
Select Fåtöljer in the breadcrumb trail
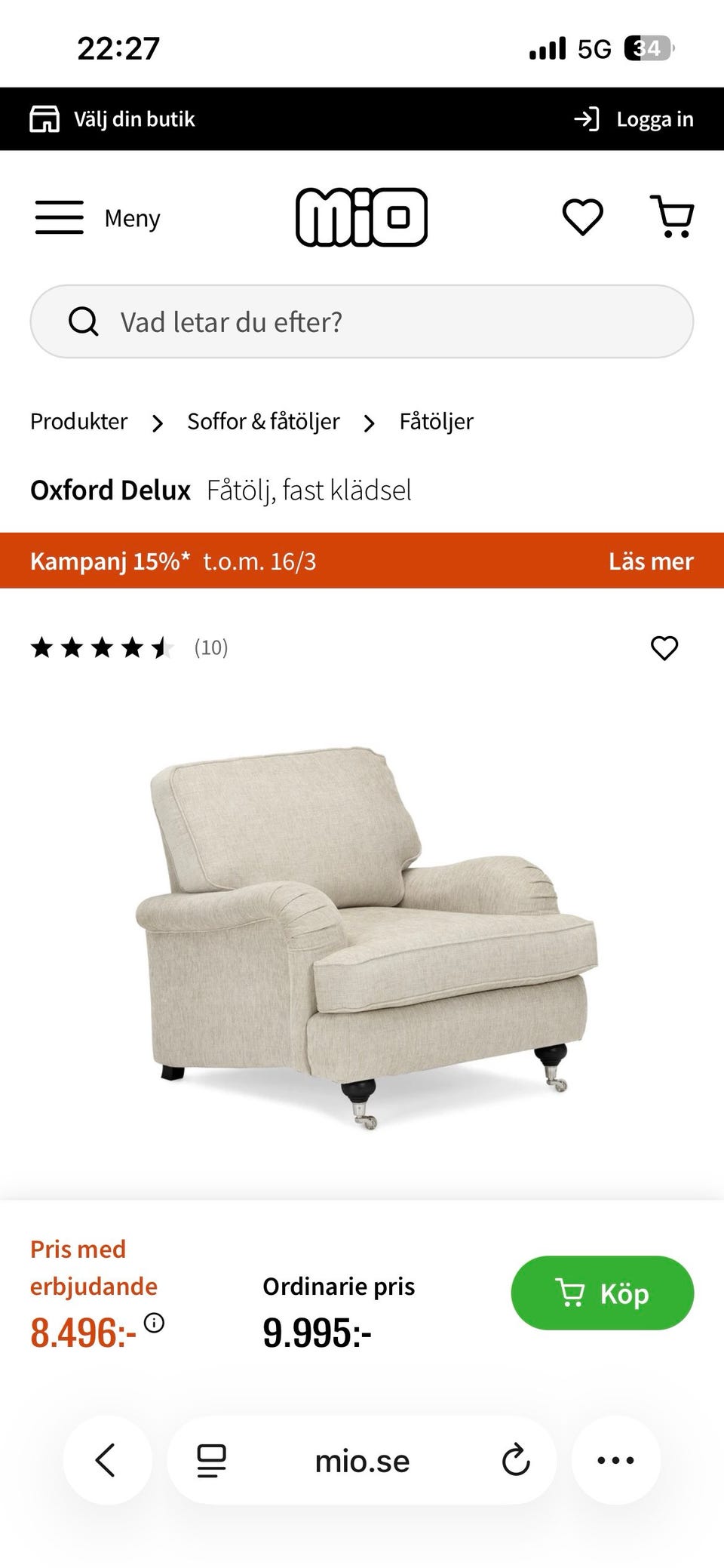pos(434,422)
